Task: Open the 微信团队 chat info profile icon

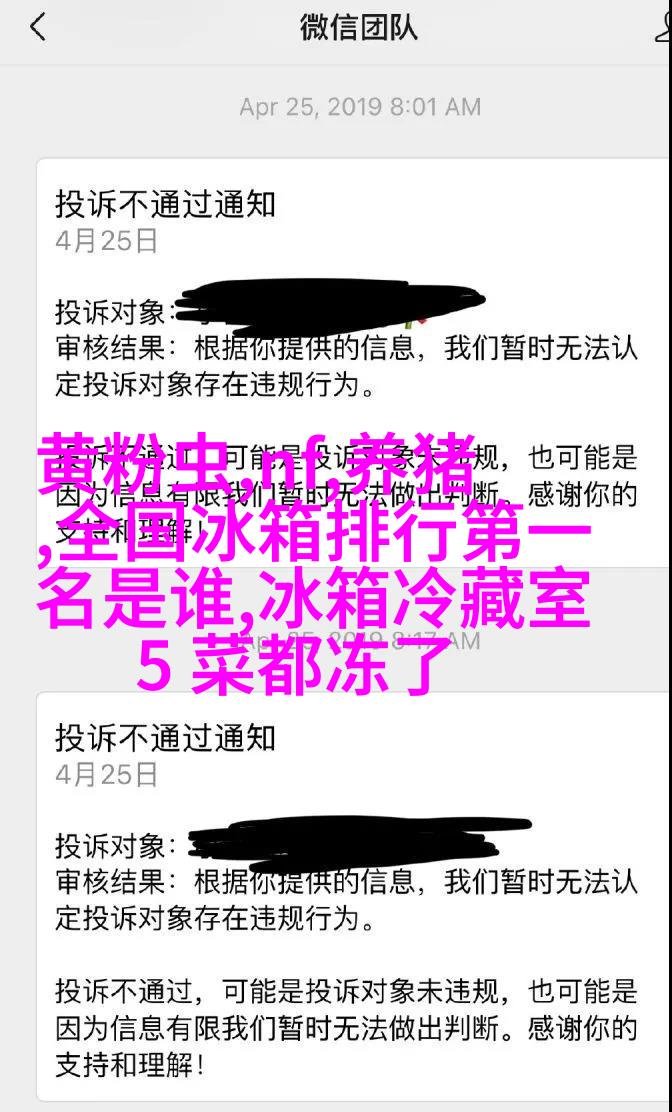Action: pos(662,28)
